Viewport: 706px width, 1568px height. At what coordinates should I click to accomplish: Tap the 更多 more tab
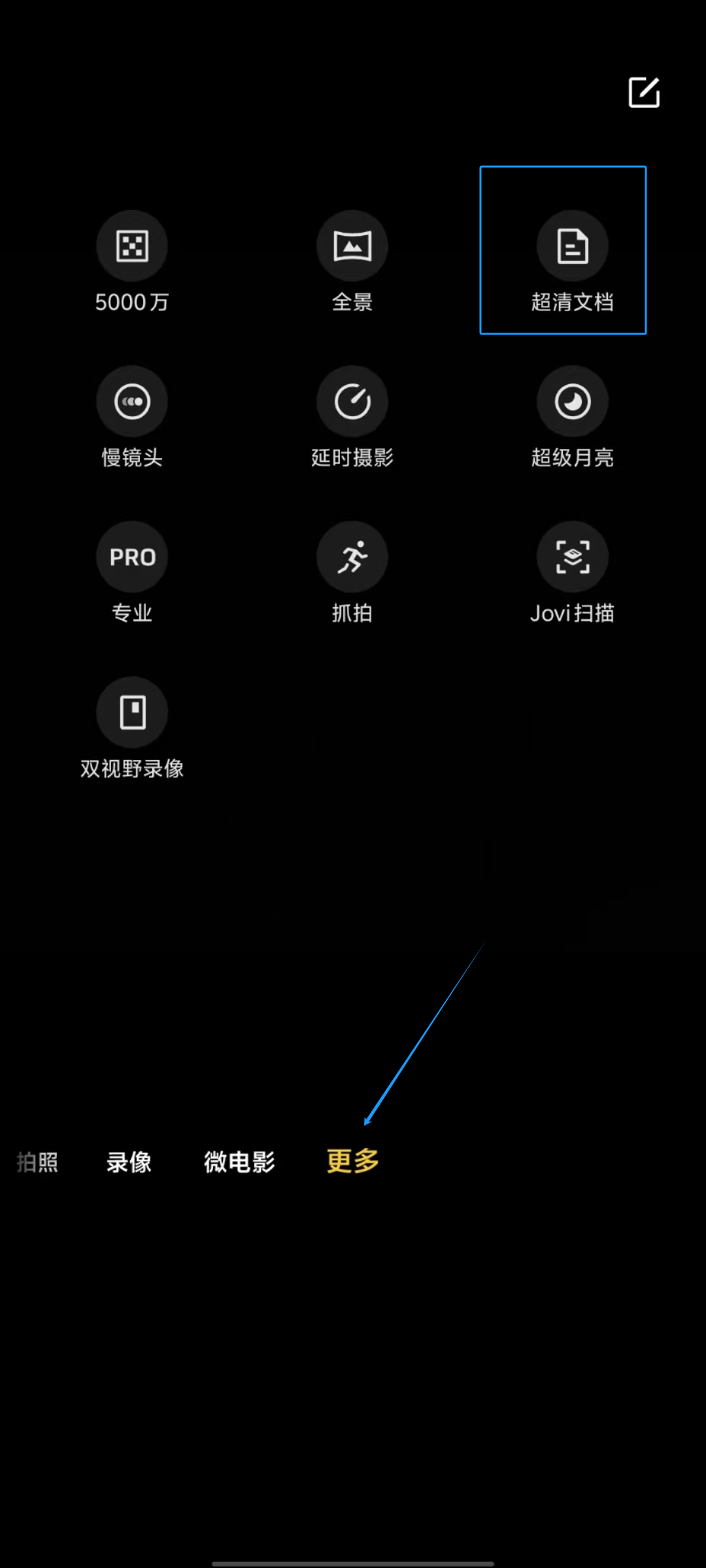pos(353,1161)
